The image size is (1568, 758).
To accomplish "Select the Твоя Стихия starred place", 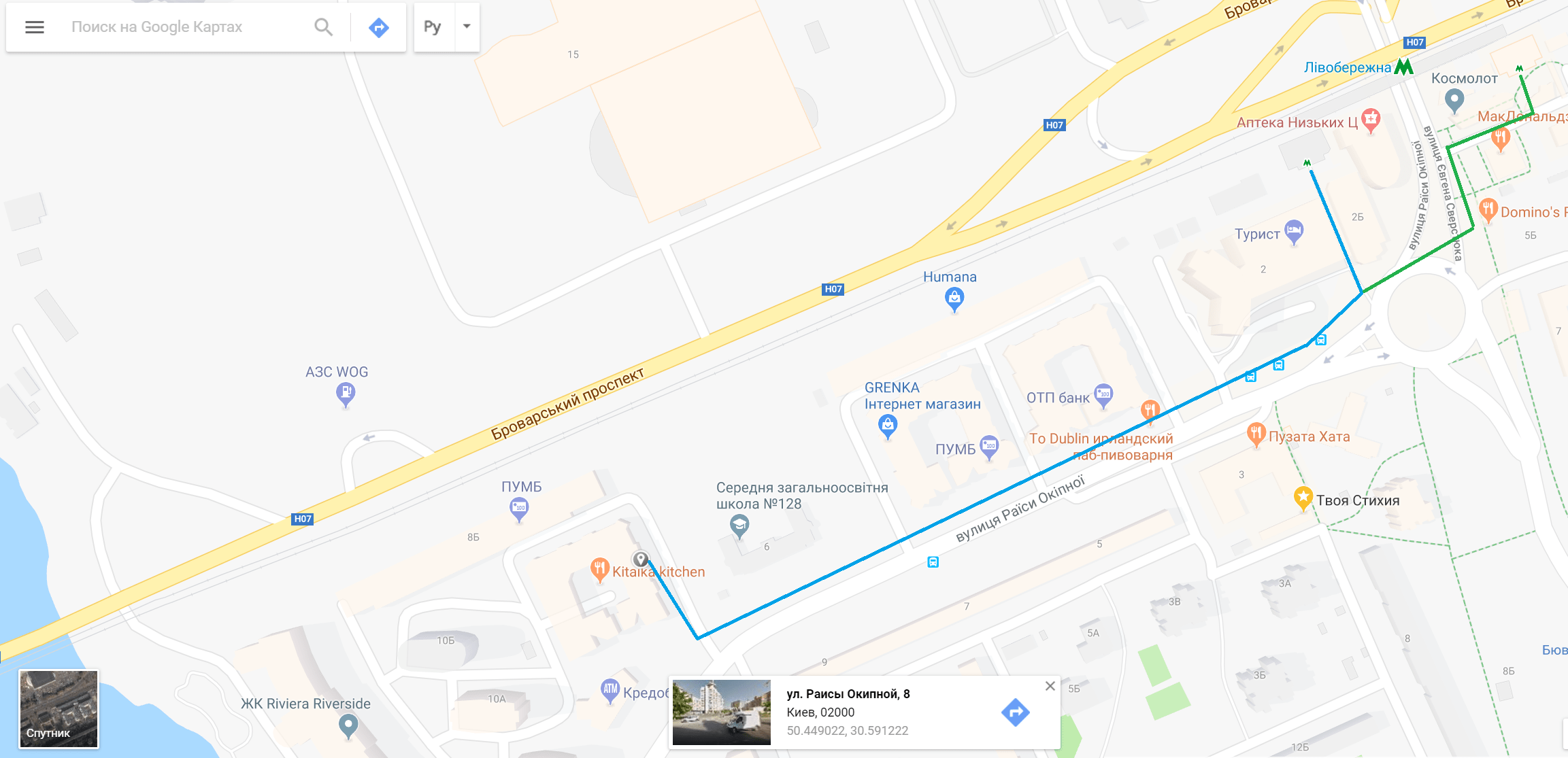I will 1303,498.
